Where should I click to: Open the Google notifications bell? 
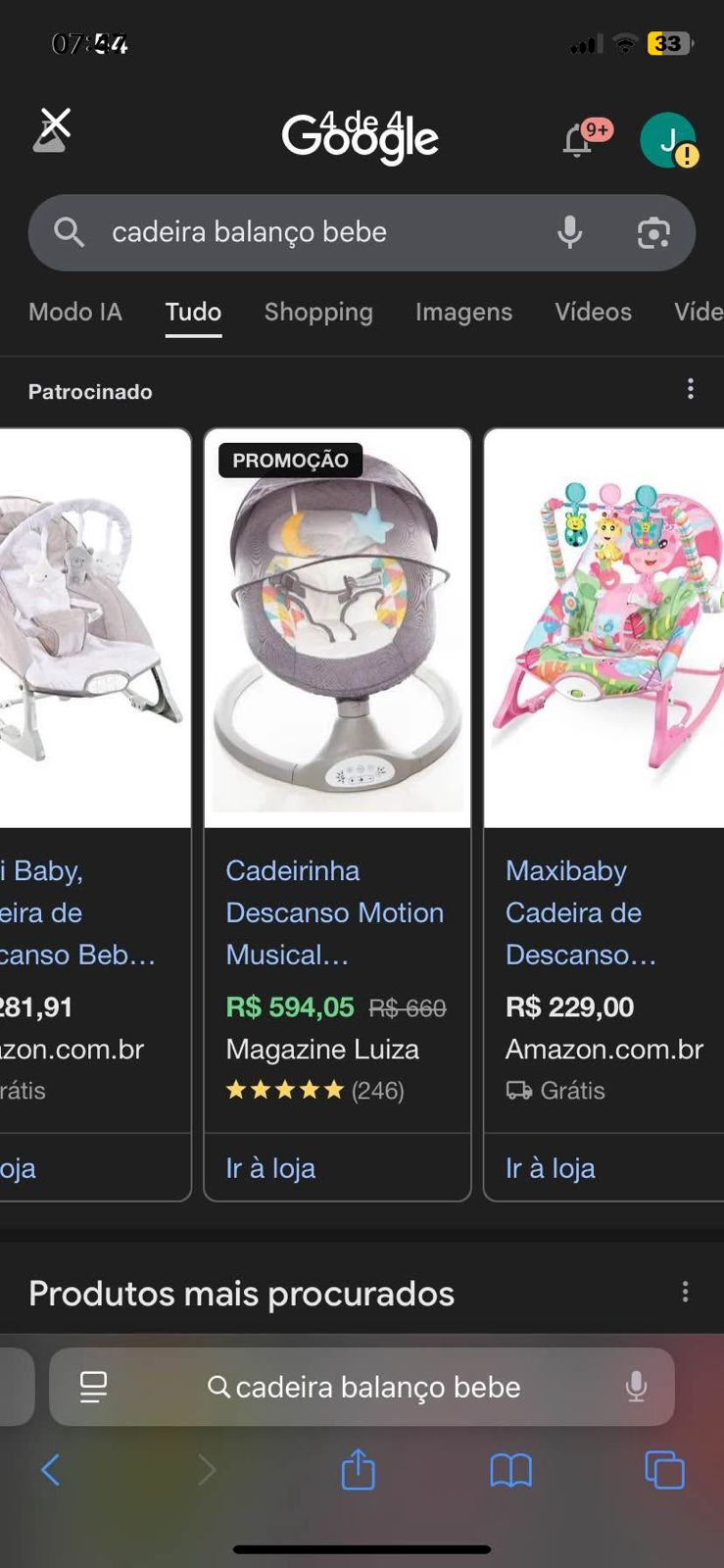pyautogui.click(x=578, y=141)
